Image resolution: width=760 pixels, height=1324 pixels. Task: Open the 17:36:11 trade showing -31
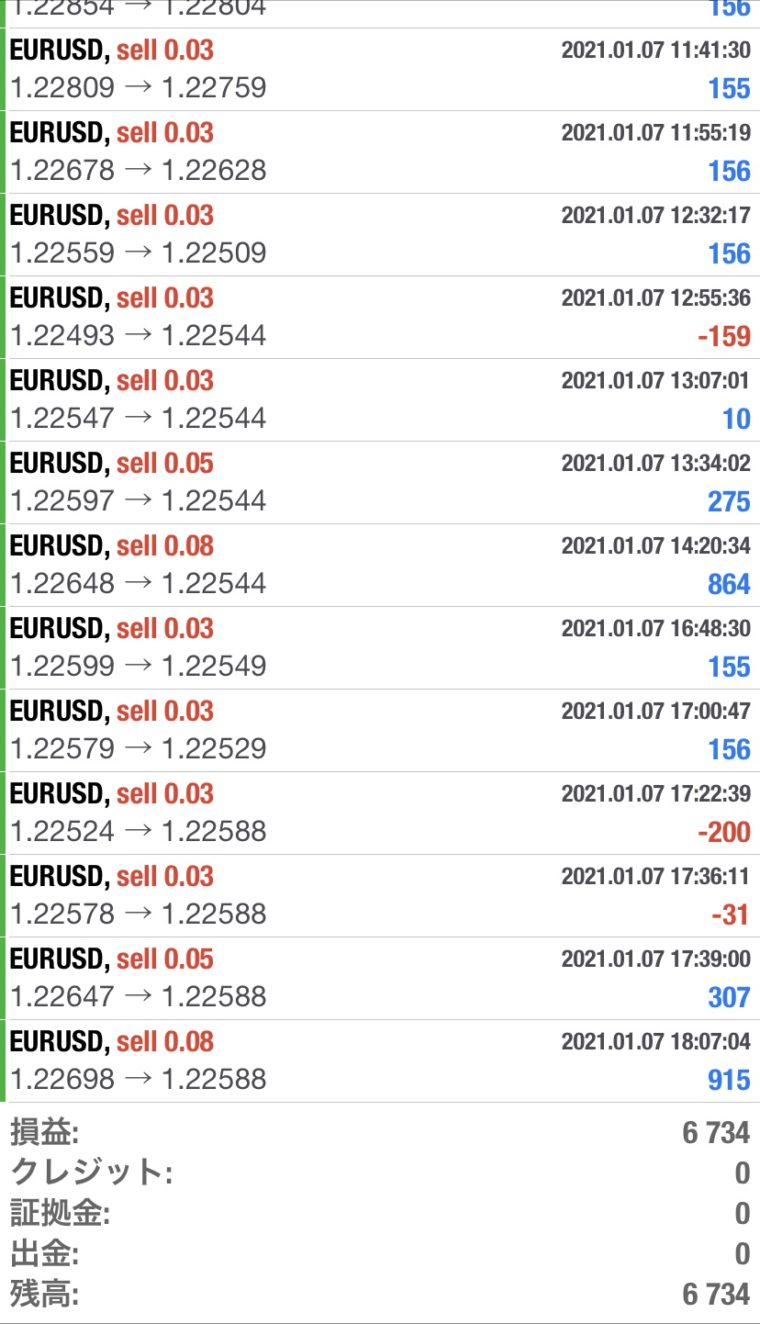click(380, 896)
